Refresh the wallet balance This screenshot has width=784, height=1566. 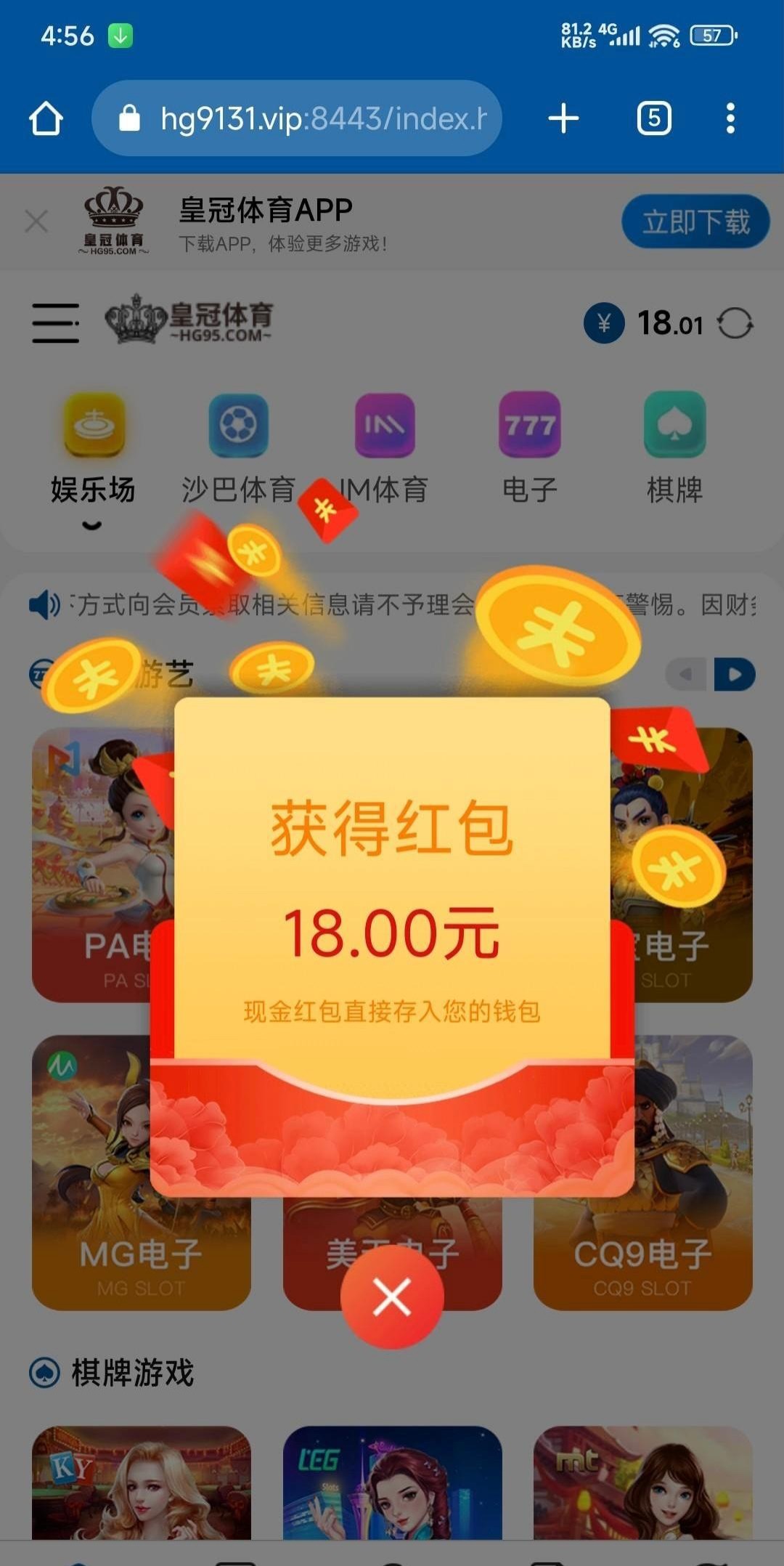pos(735,323)
